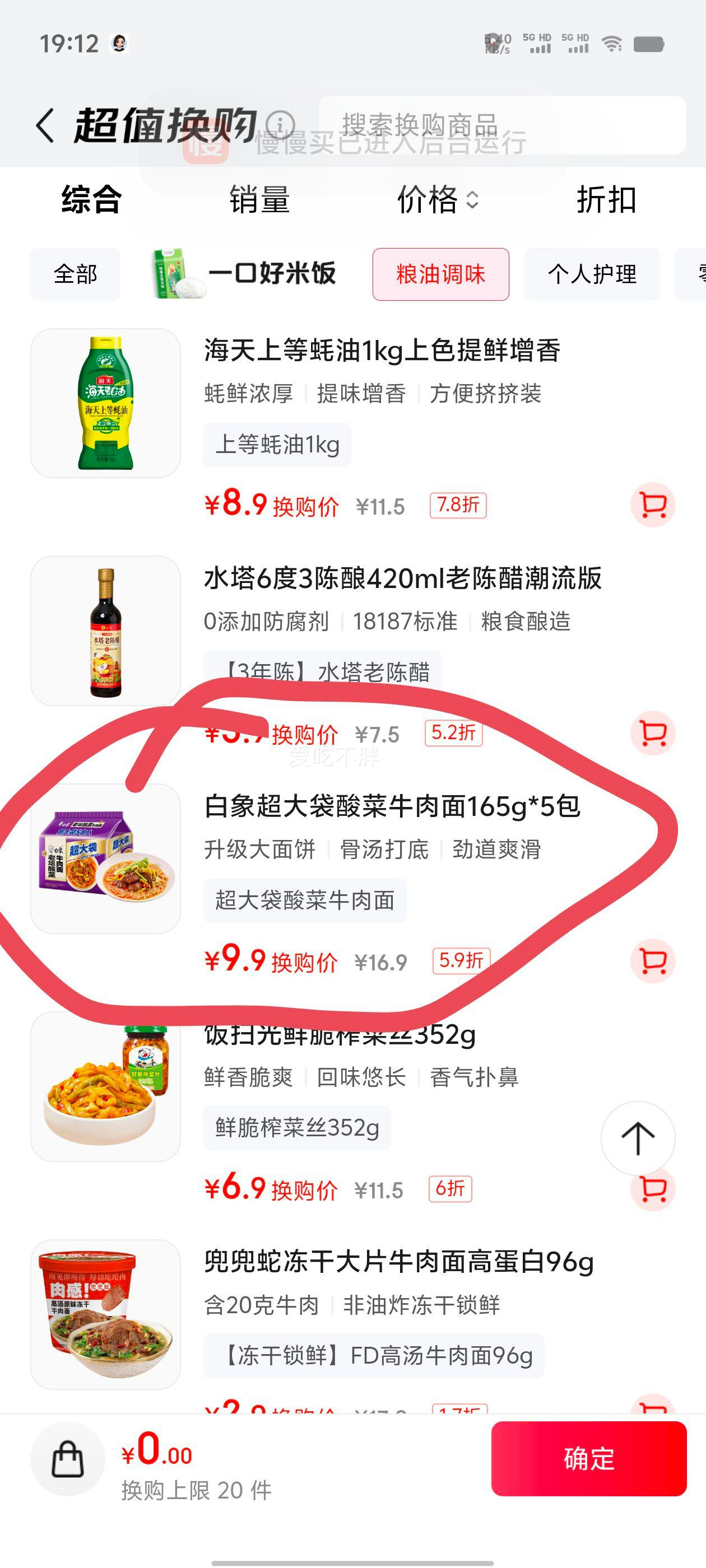Open the info icon beside 超值换购 title

click(x=280, y=126)
